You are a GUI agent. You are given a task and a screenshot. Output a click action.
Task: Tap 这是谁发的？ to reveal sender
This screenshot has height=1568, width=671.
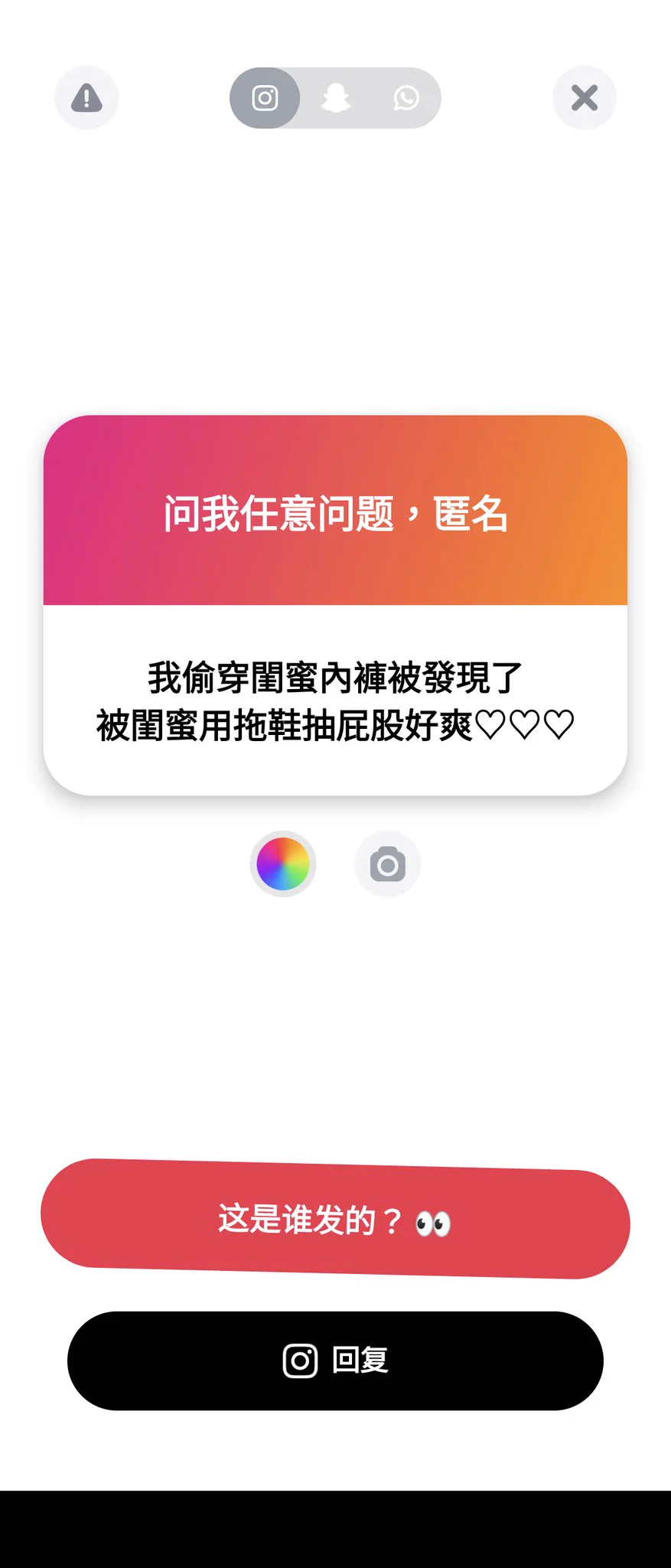pos(335,1219)
